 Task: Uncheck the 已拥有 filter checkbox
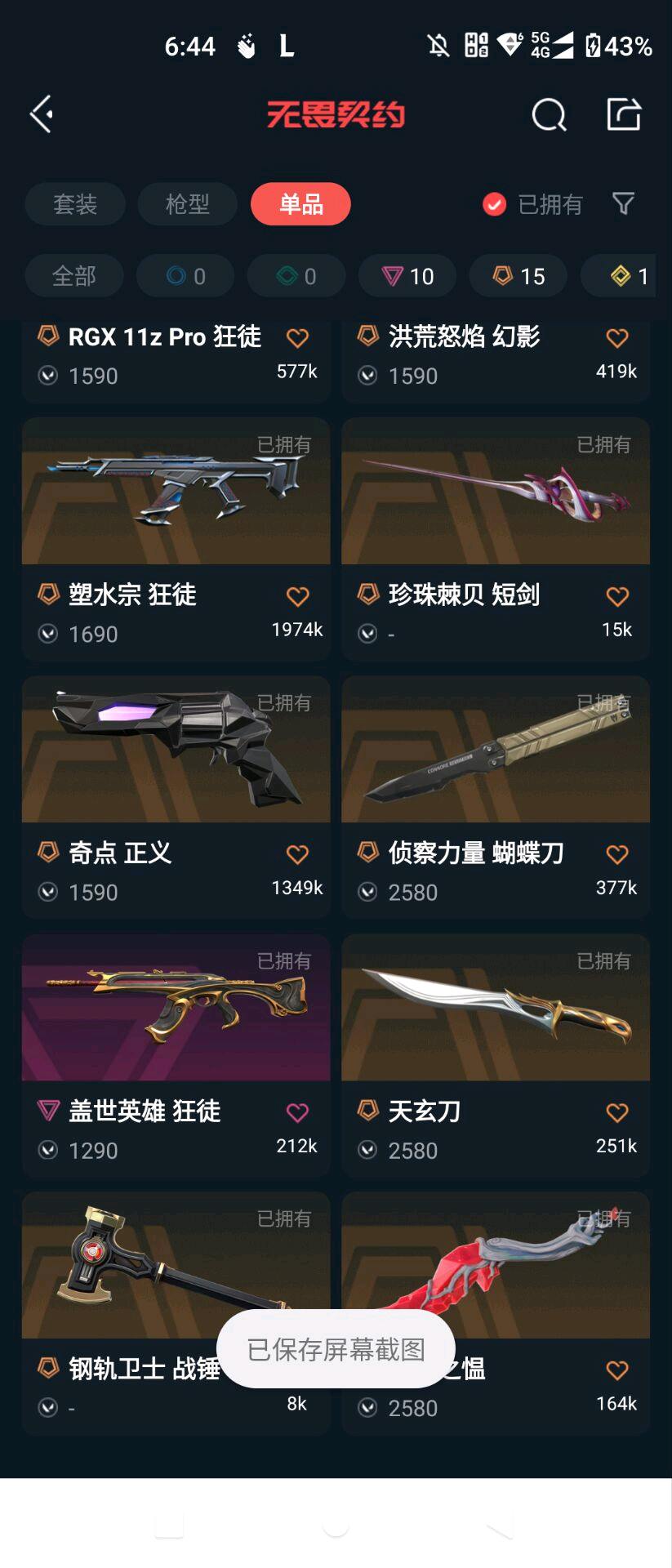pyautogui.click(x=494, y=204)
